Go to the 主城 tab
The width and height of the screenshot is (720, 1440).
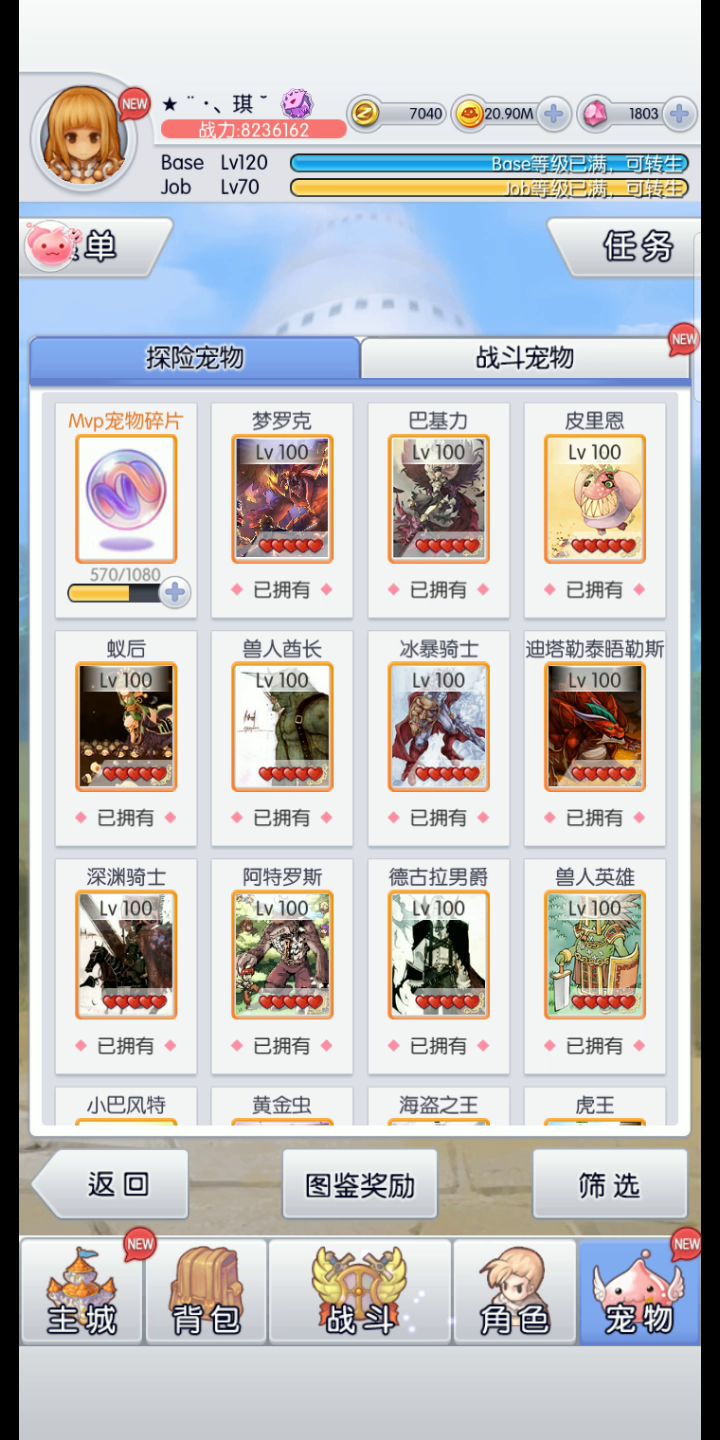point(82,1294)
